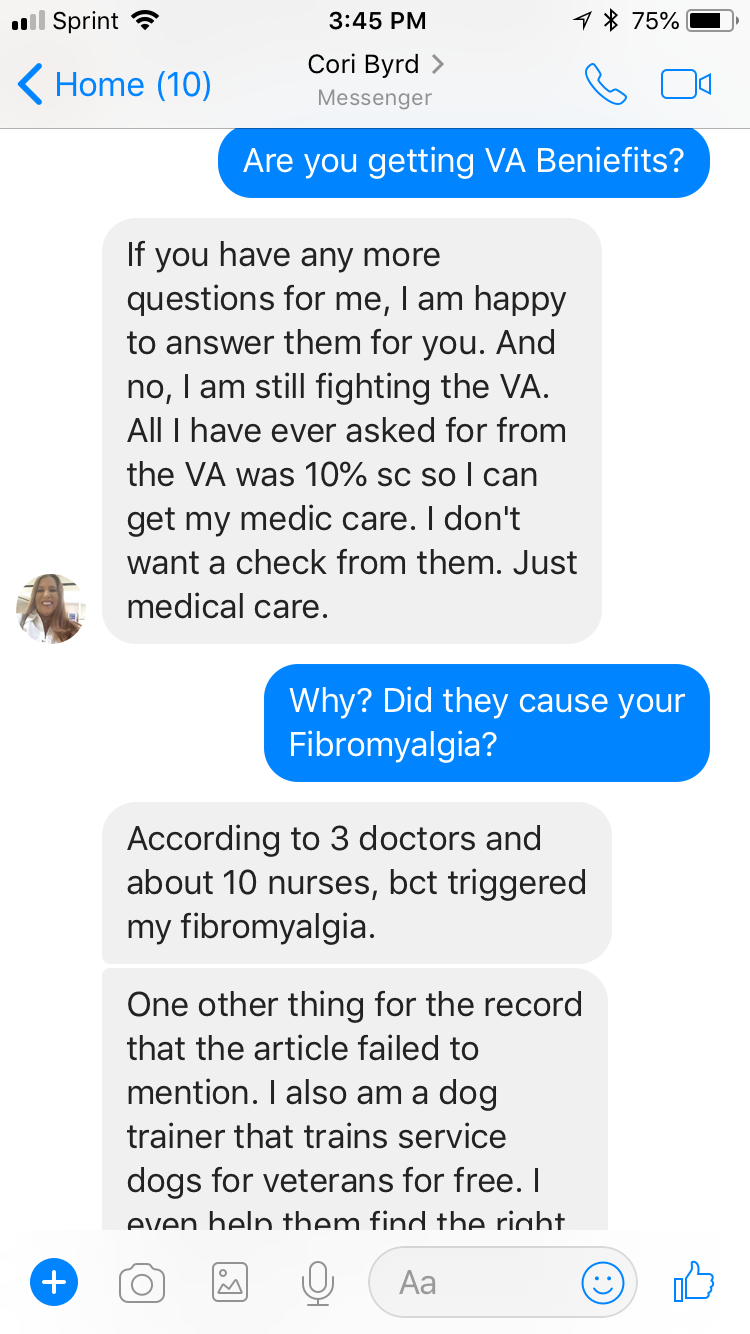750x1334 pixels.
Task: Open Cori Byrd's contact details
Action: pos(375,66)
